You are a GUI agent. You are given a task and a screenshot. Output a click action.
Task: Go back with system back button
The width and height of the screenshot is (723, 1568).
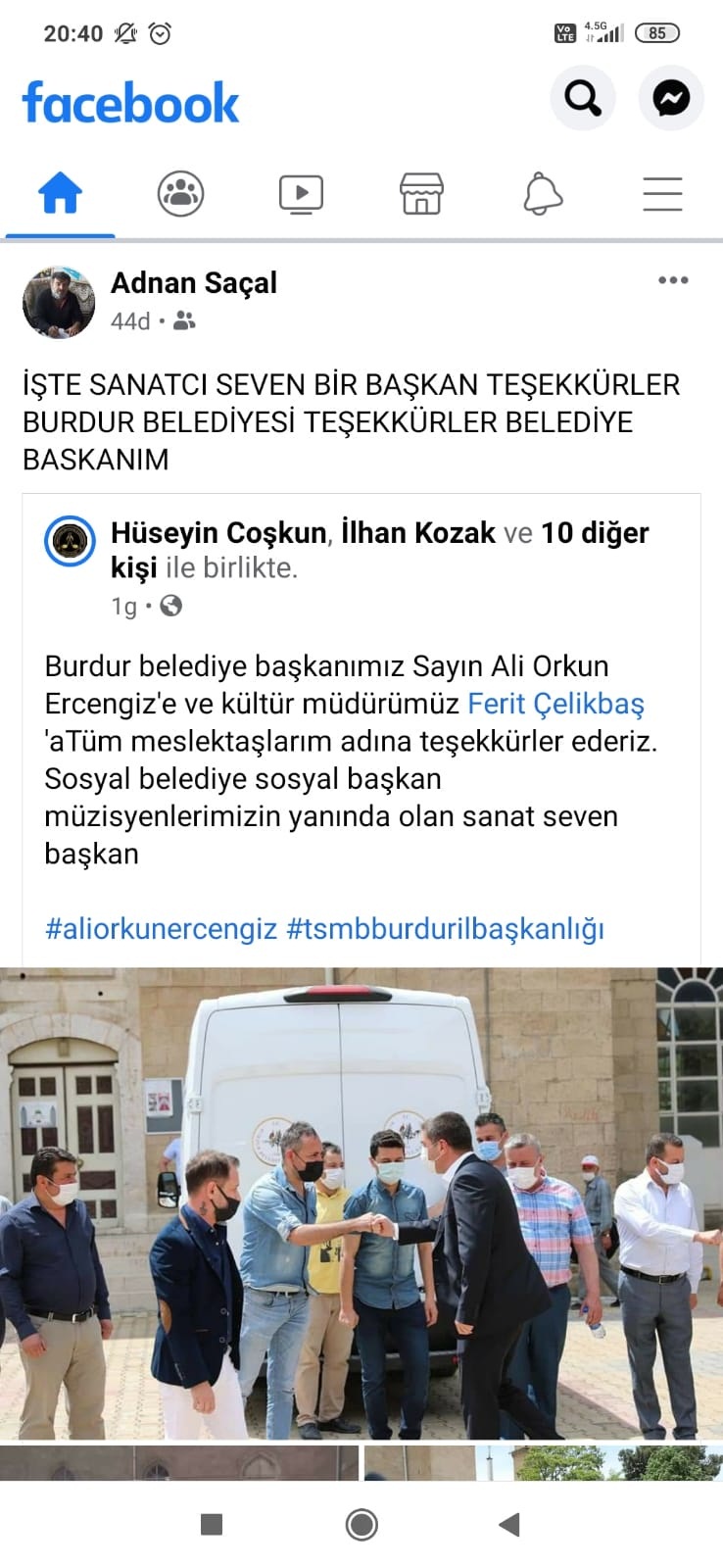click(x=508, y=1524)
